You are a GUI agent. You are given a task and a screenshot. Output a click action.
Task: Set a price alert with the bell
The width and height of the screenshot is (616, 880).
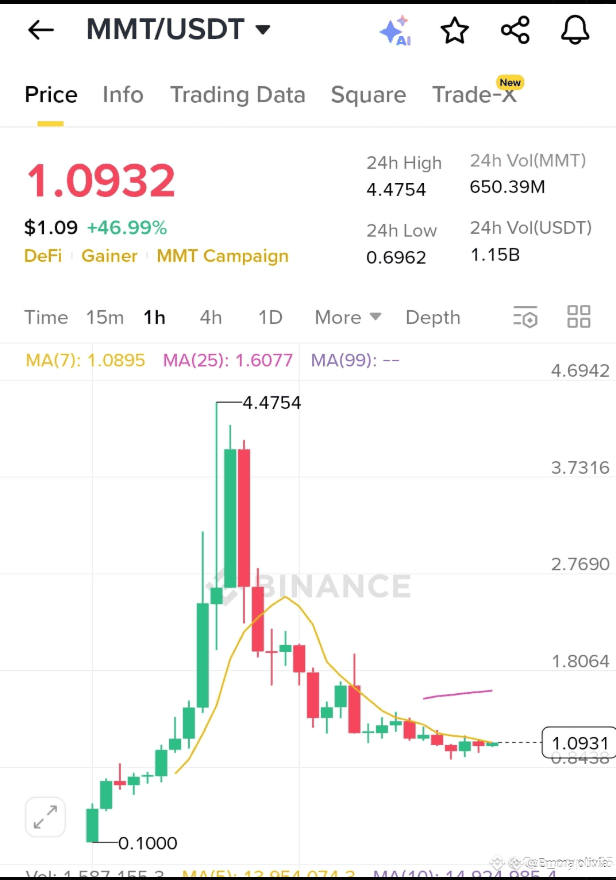(x=575, y=31)
